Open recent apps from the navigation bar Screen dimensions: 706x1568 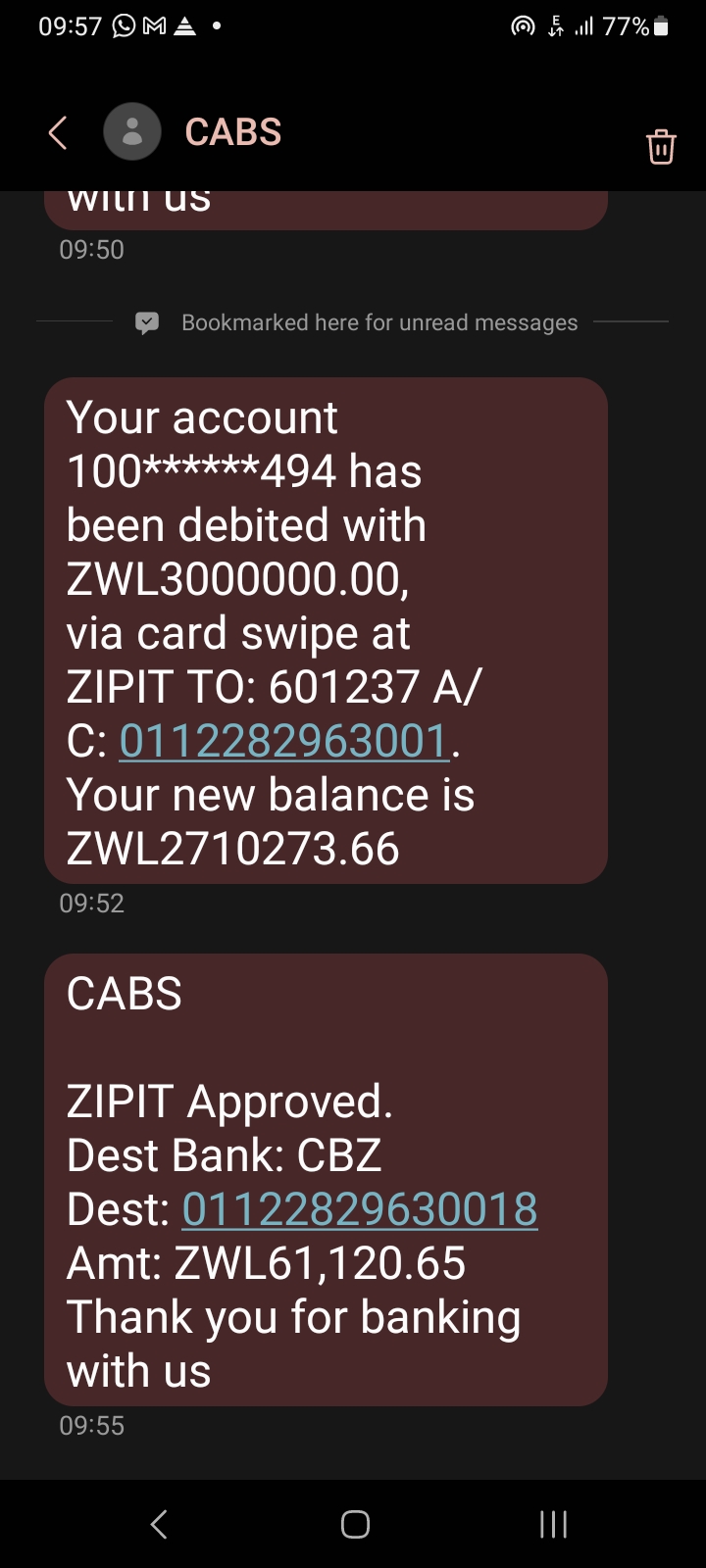pyautogui.click(x=553, y=1524)
